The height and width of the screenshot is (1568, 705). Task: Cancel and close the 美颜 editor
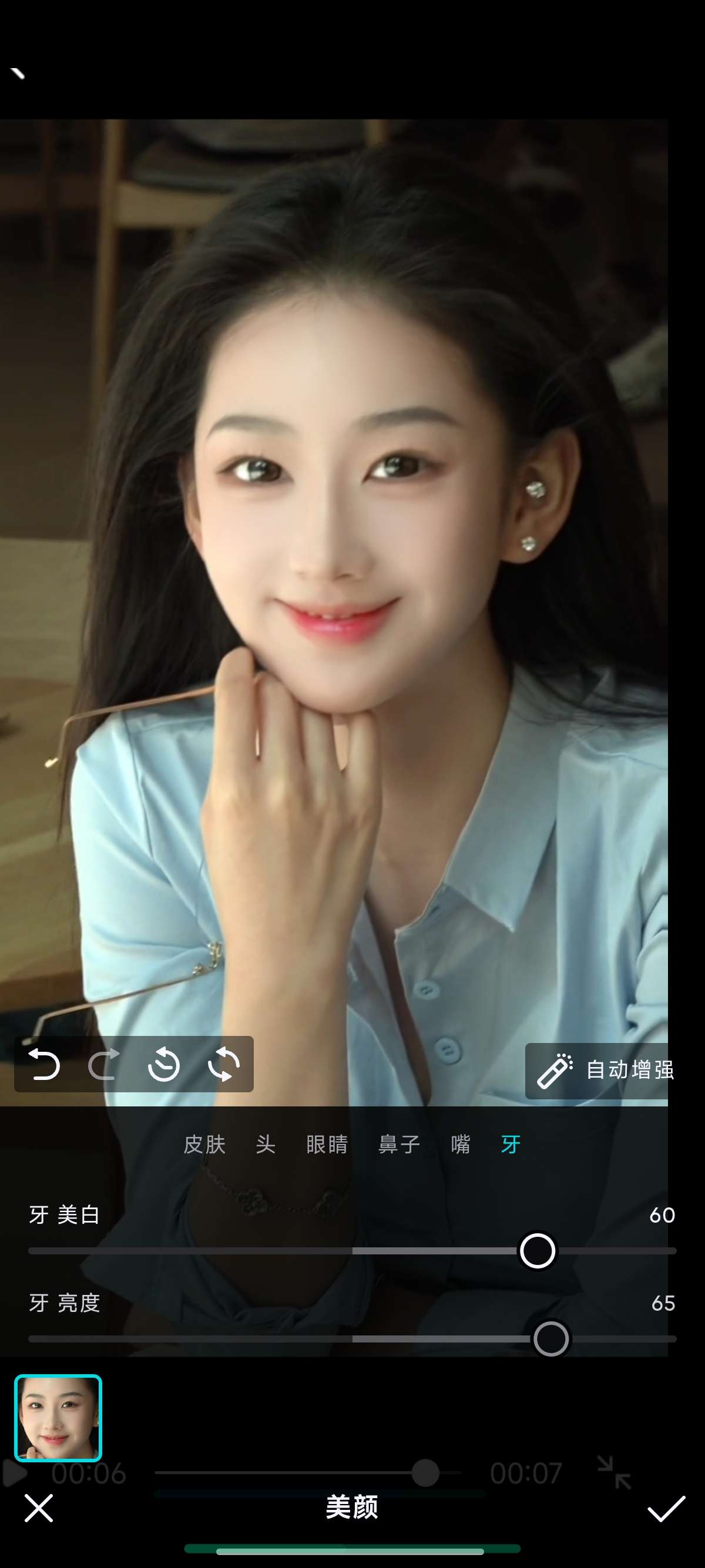tap(39, 1508)
